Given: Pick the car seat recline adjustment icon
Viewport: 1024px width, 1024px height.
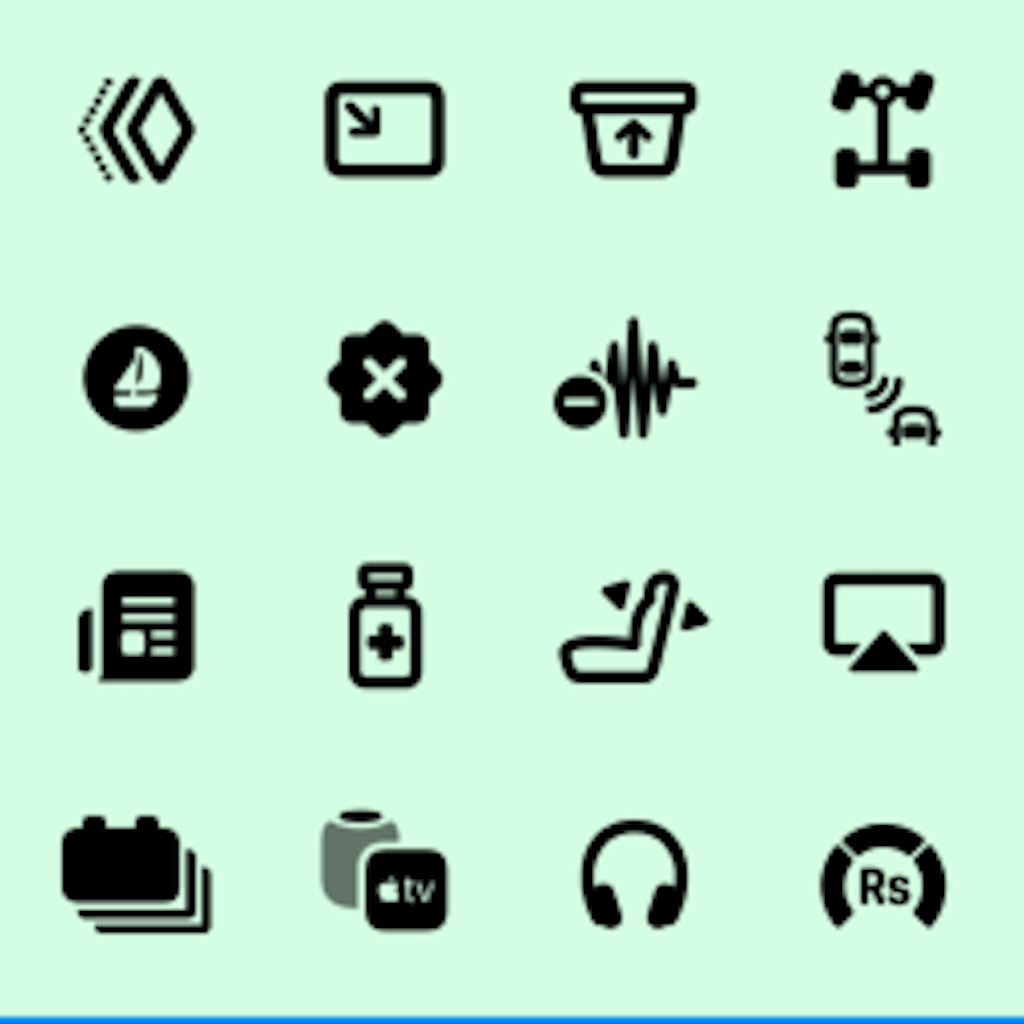Looking at the screenshot, I should 633,627.
